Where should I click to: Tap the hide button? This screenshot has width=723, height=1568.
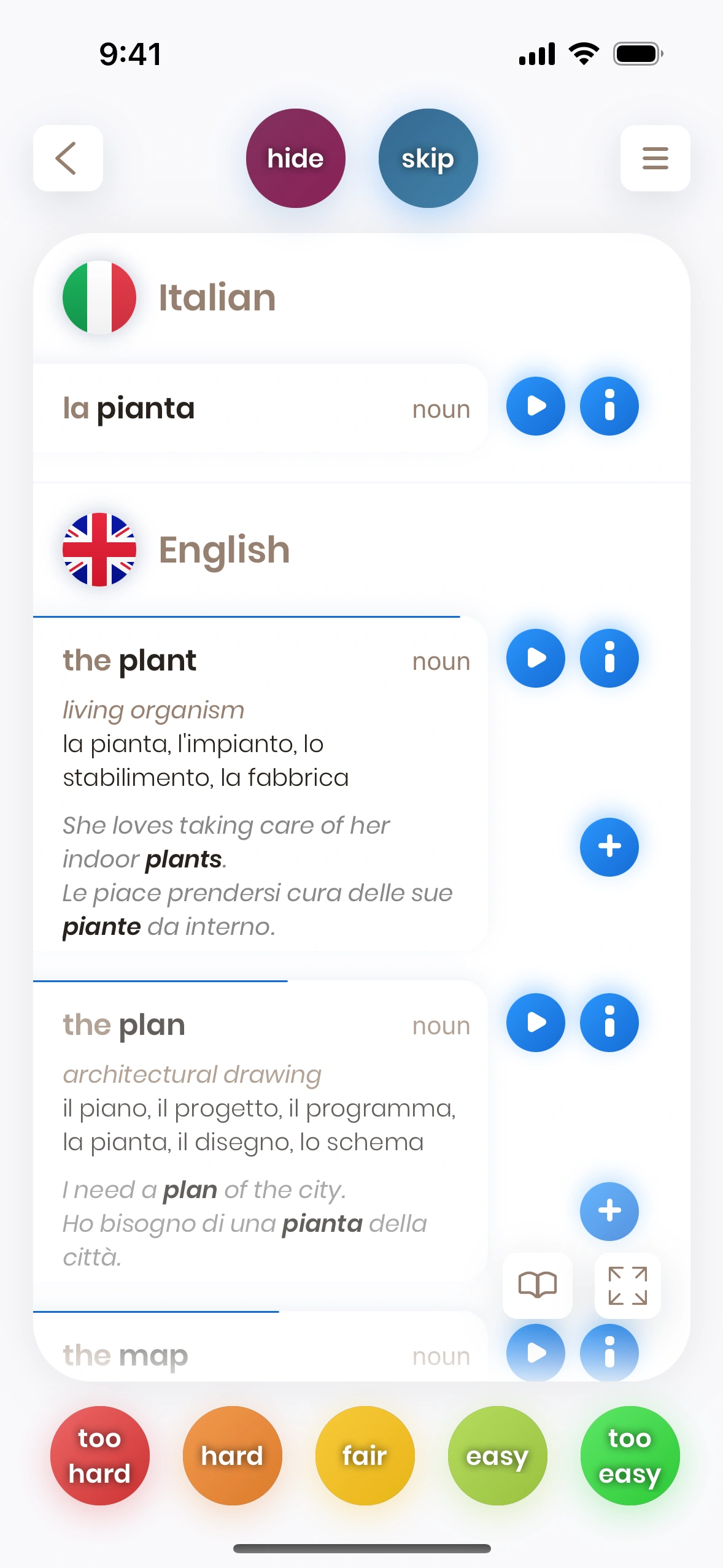pyautogui.click(x=295, y=158)
